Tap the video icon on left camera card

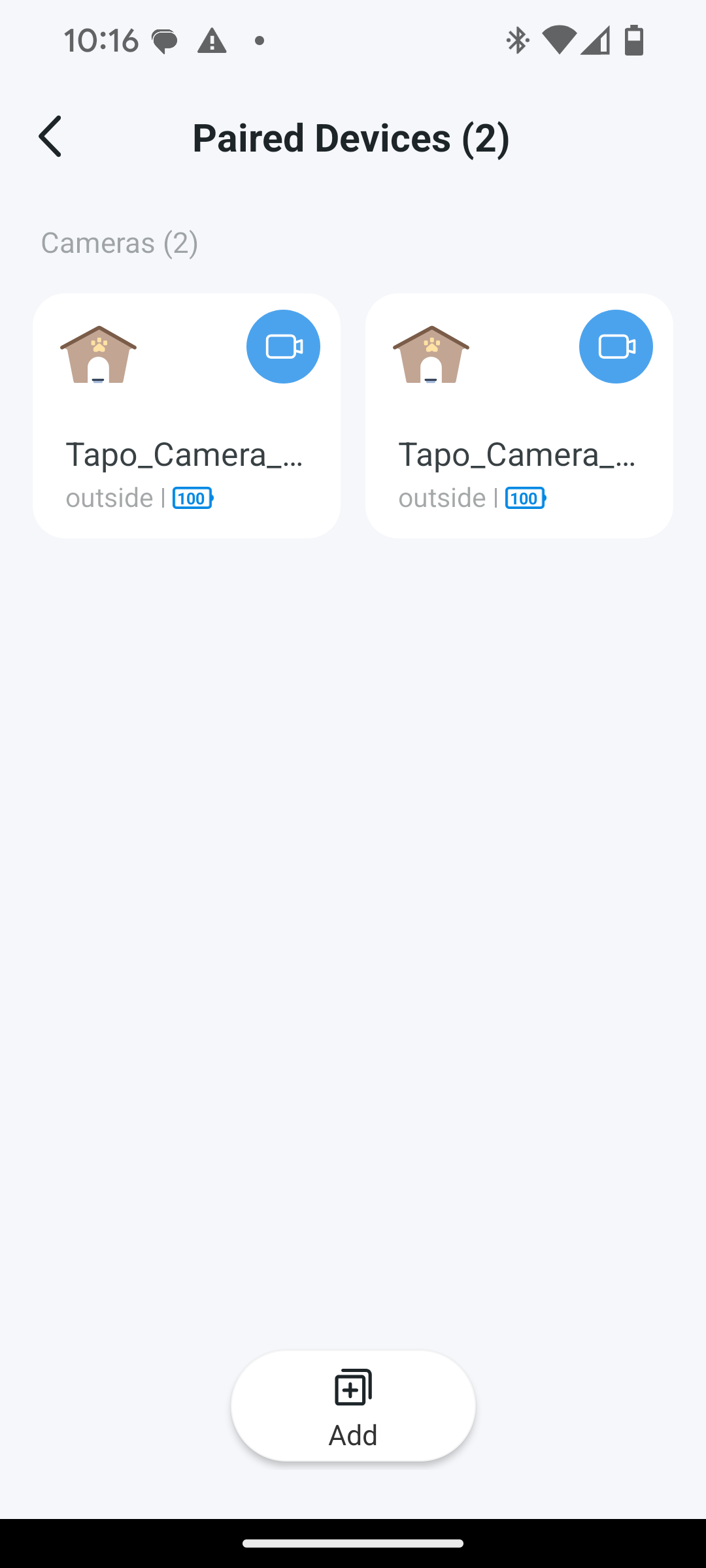[x=283, y=346]
